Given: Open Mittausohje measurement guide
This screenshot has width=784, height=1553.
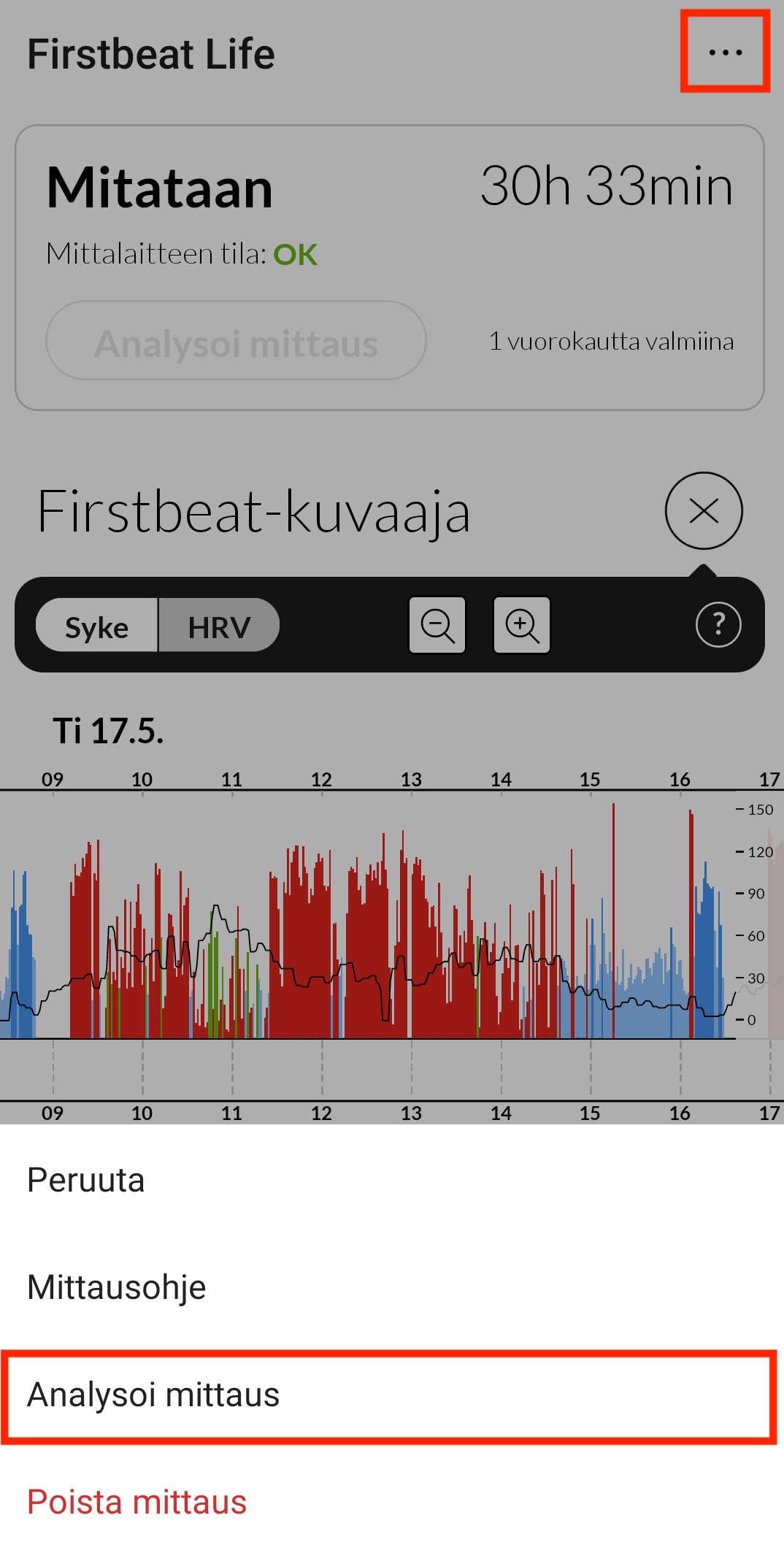Looking at the screenshot, I should click(392, 1287).
